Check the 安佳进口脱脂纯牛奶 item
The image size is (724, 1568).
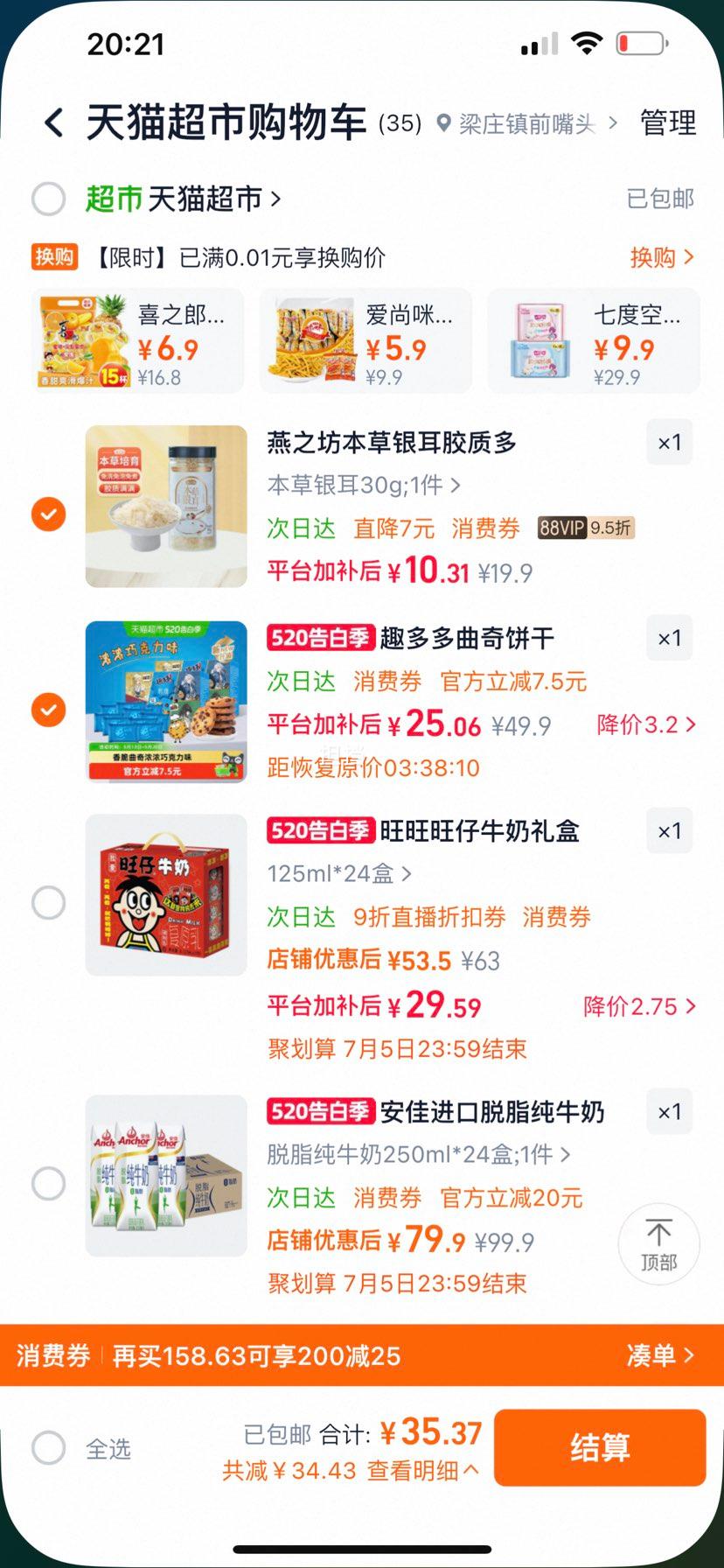tap(48, 1183)
